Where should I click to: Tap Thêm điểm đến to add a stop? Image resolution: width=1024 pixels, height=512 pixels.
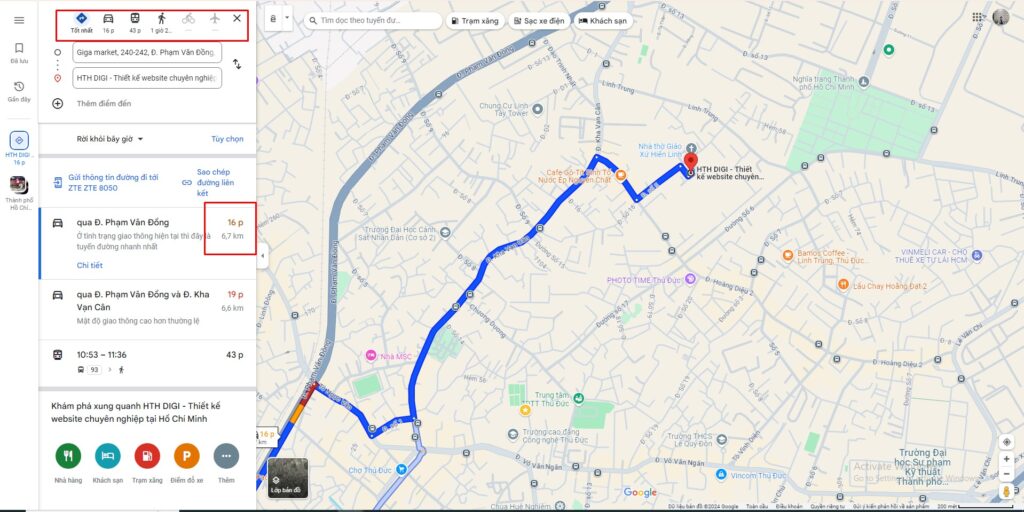point(103,103)
